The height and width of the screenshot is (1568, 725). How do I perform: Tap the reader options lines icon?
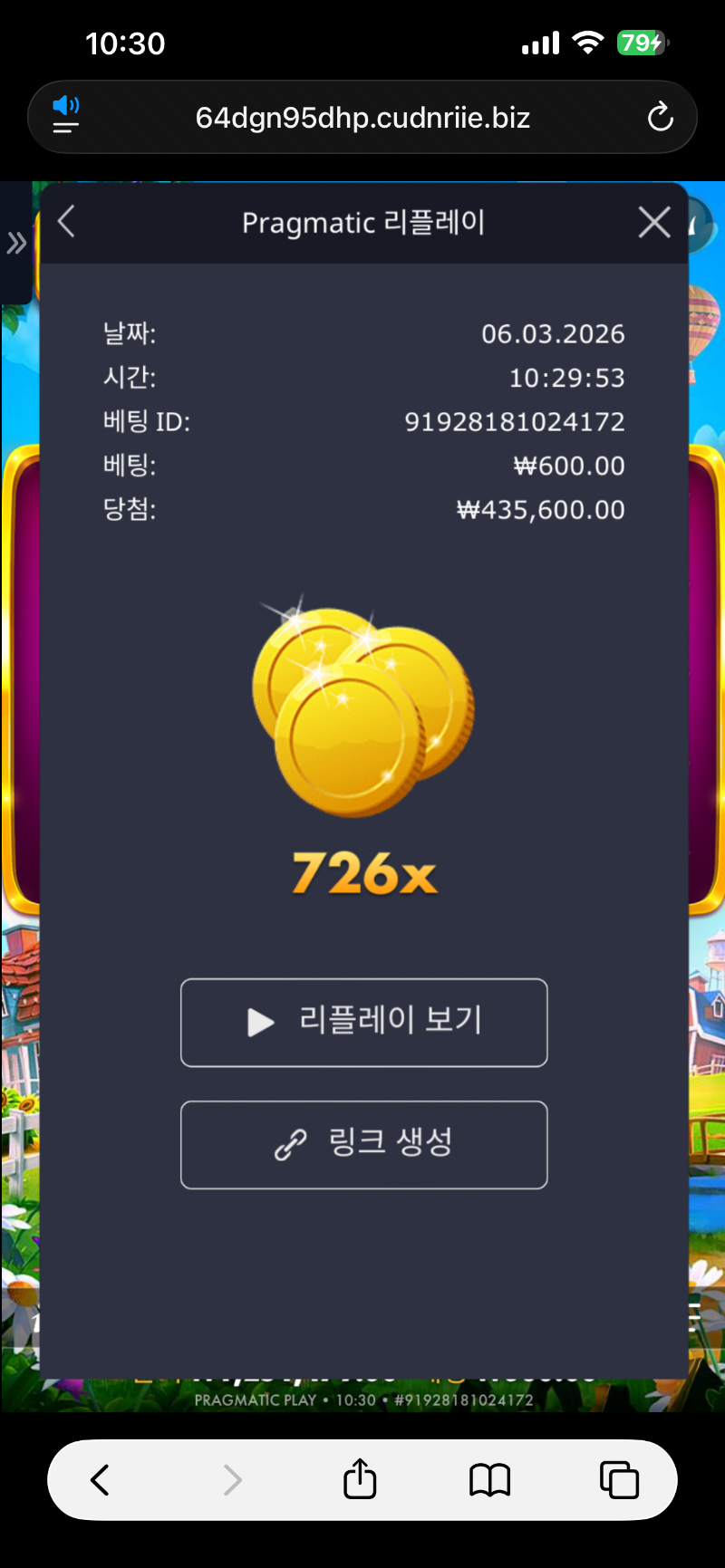click(x=63, y=127)
